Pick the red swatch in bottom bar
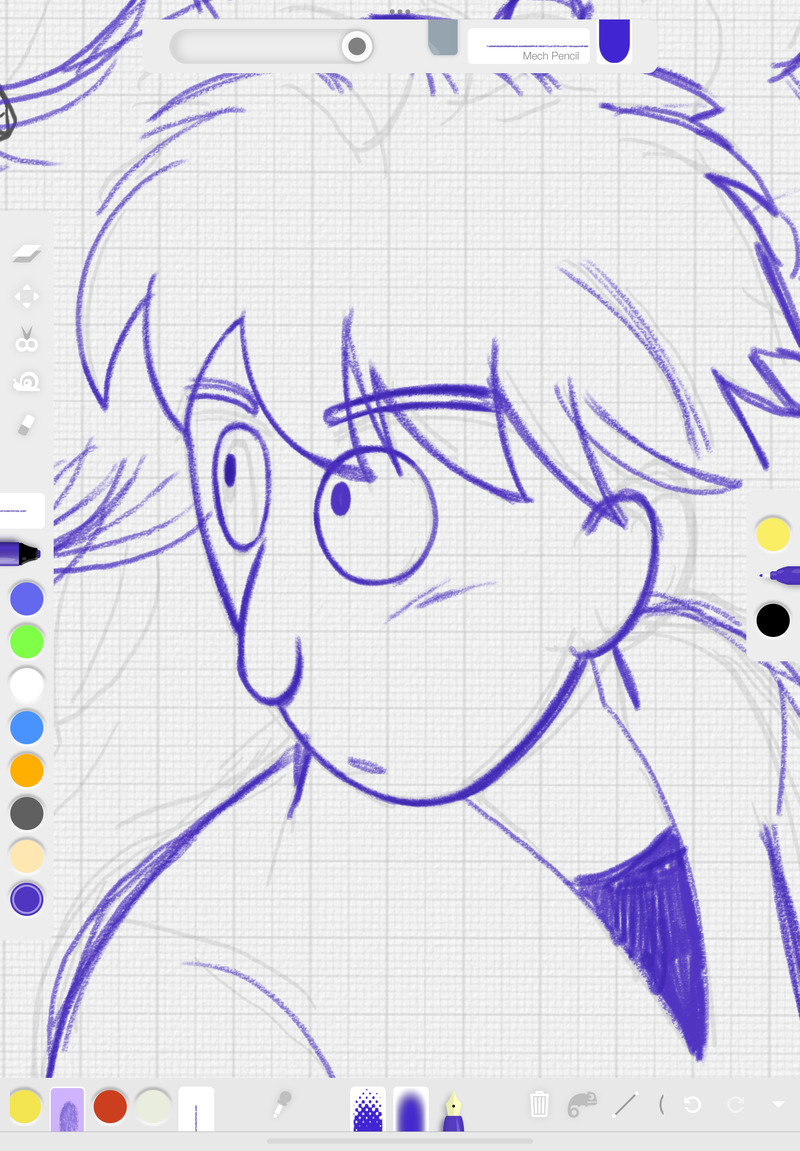The width and height of the screenshot is (800, 1151). (110, 1106)
